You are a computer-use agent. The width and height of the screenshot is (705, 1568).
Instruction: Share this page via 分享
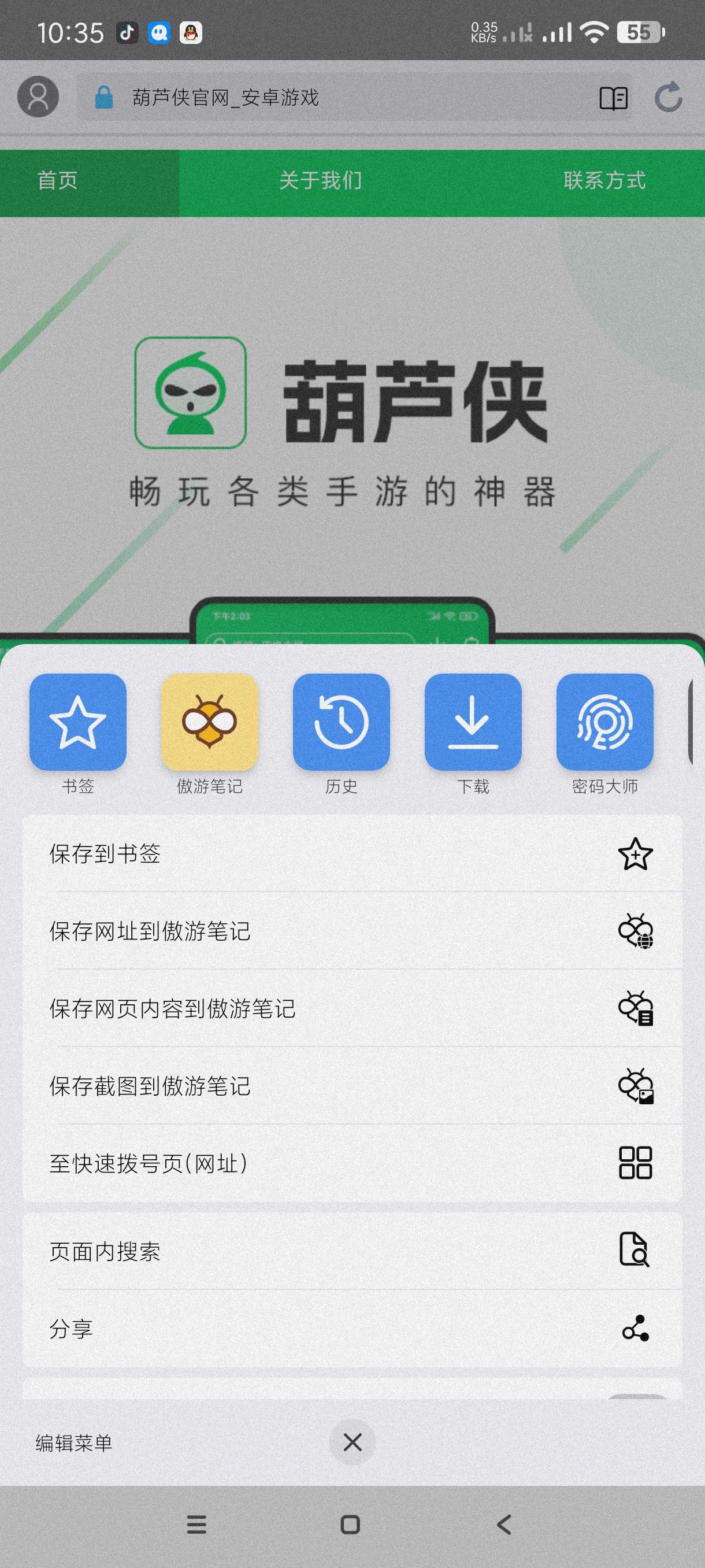coord(351,1328)
